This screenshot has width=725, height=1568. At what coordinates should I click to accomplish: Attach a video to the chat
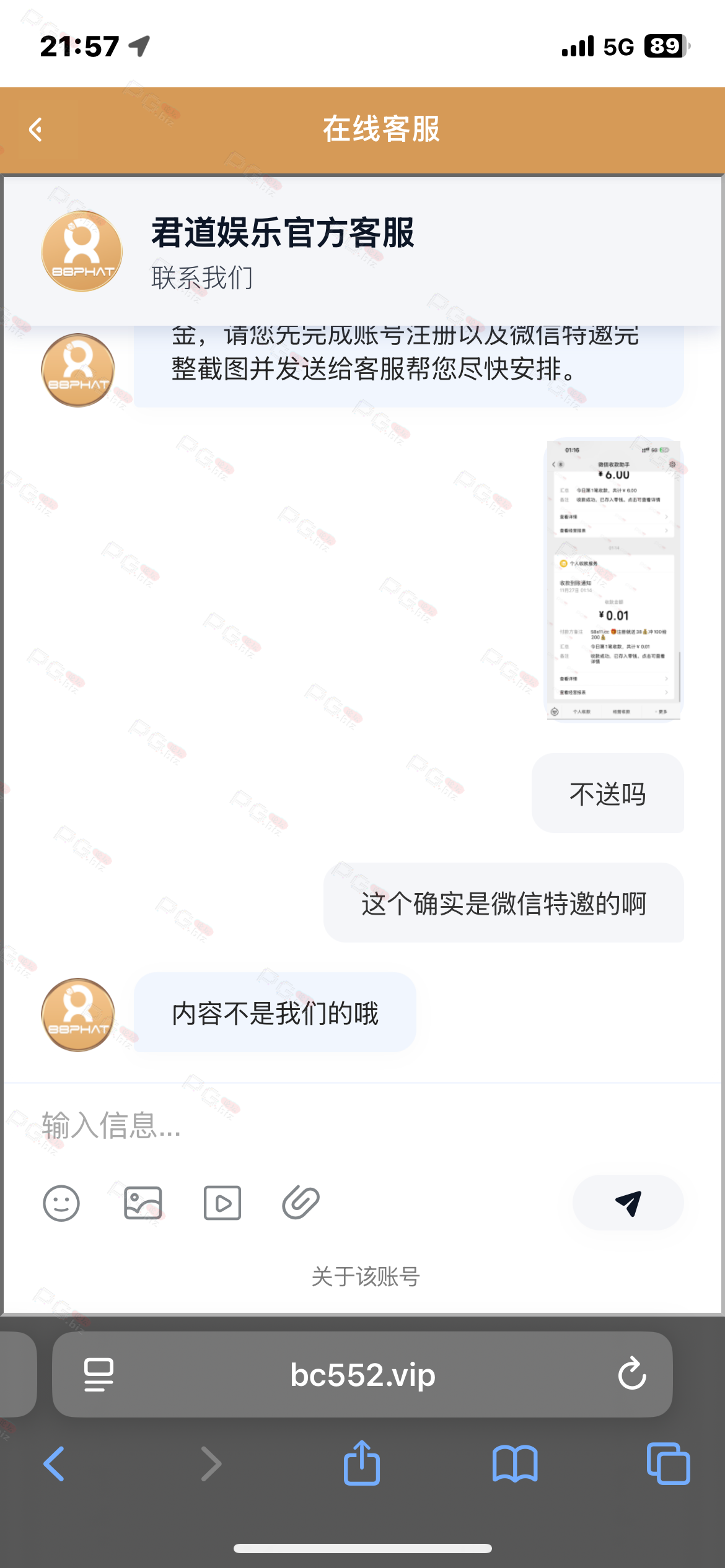222,1203
